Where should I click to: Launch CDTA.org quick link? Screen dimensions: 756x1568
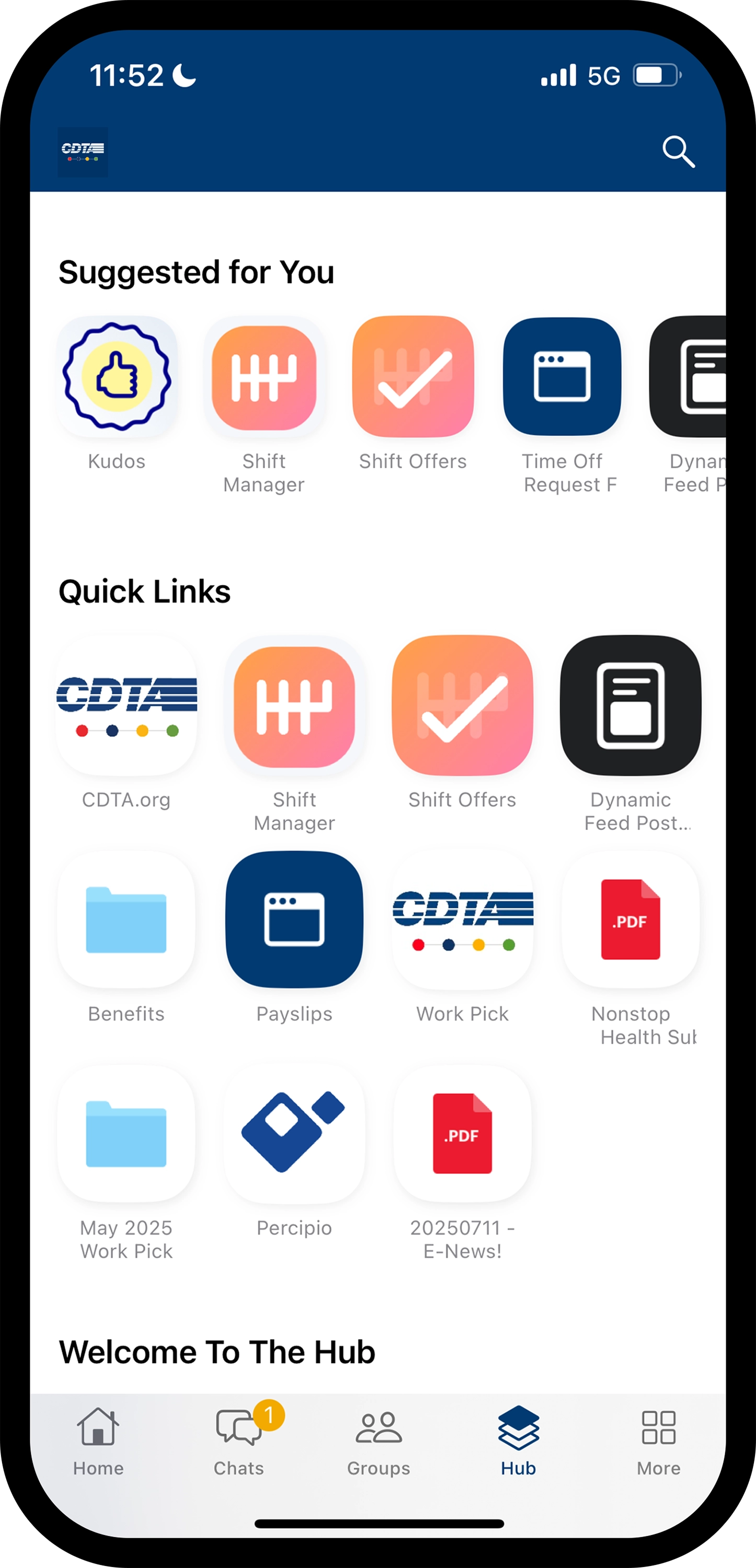point(127,706)
